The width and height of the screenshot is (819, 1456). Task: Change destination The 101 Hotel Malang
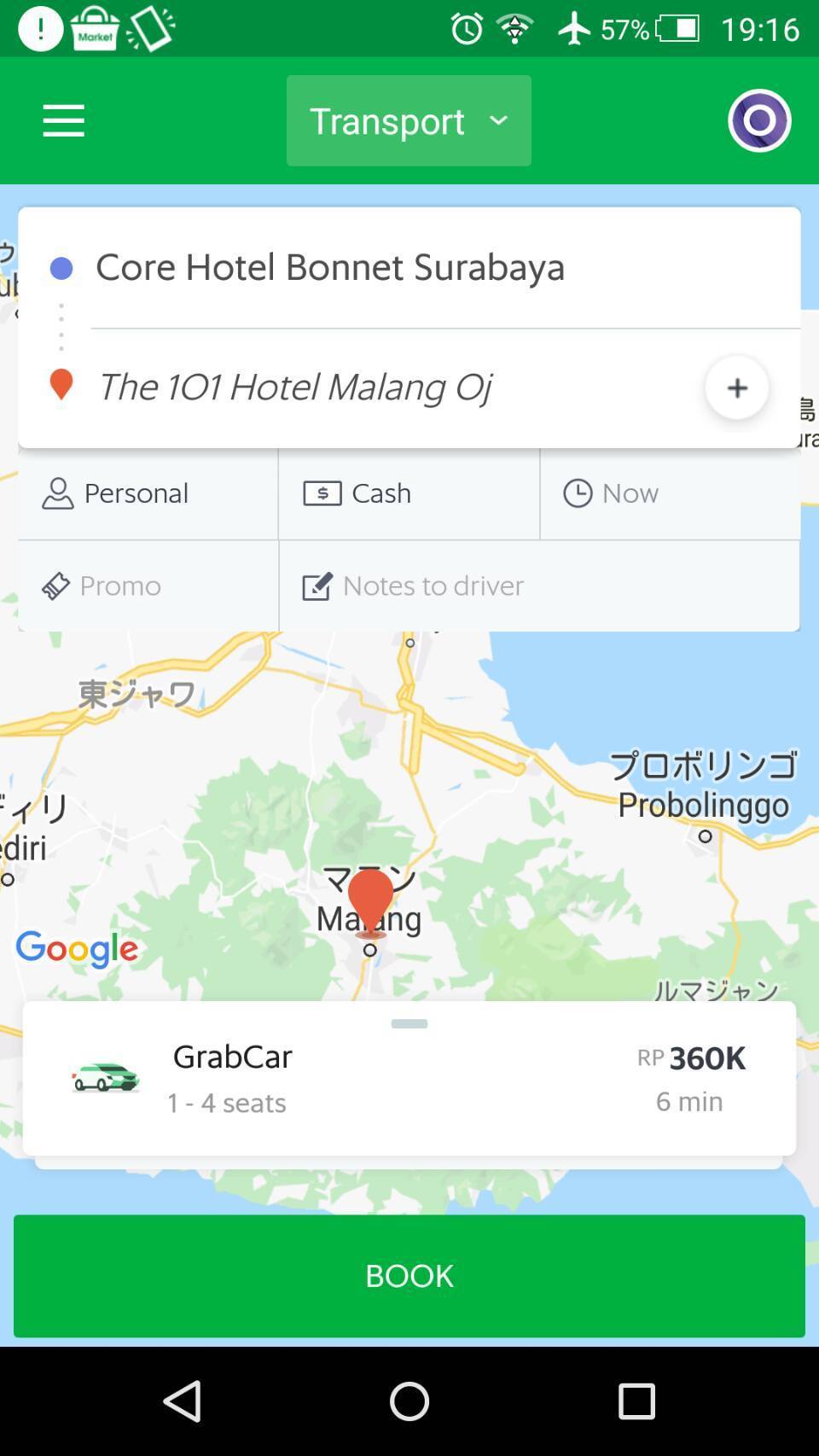point(294,387)
